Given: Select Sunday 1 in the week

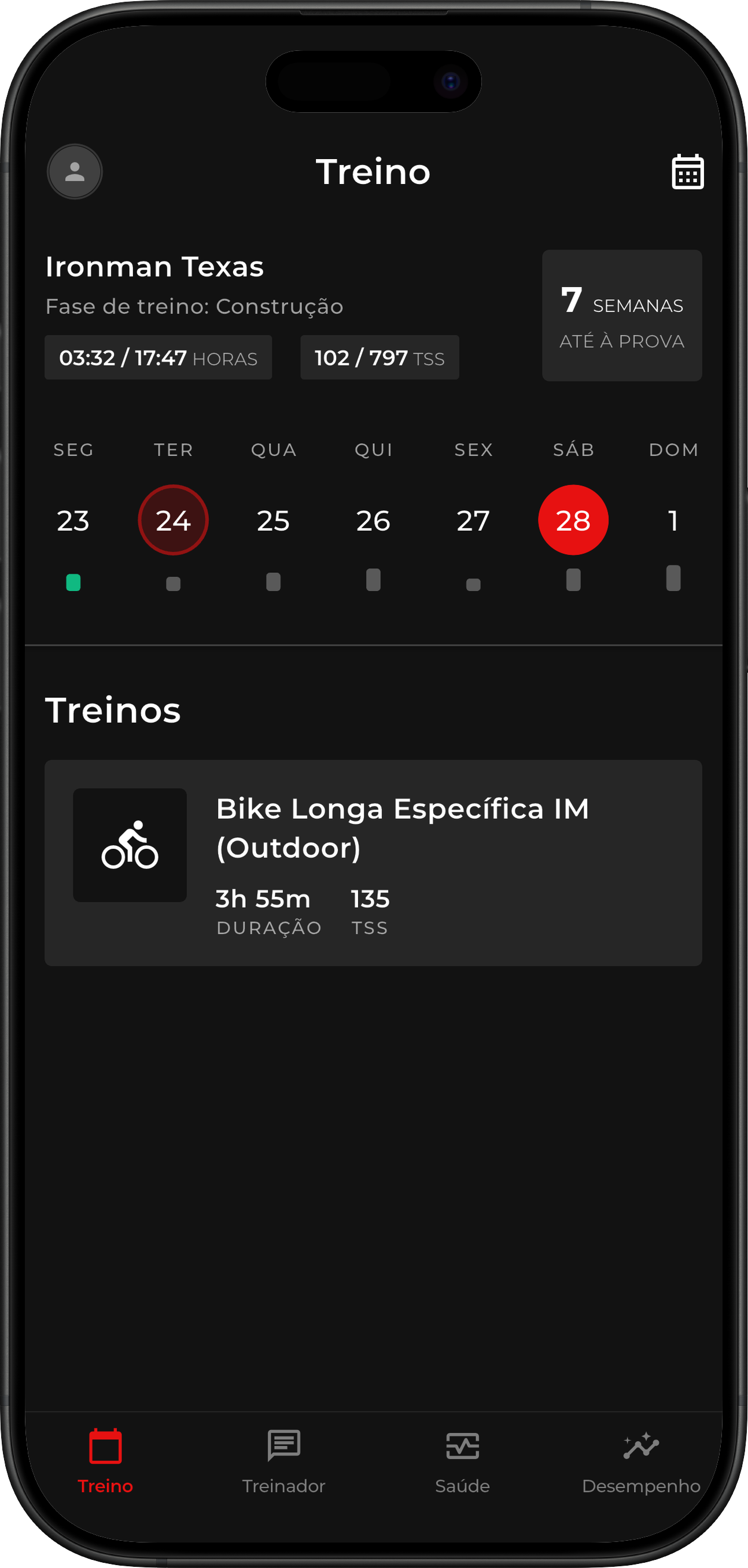Looking at the screenshot, I should tap(673, 520).
